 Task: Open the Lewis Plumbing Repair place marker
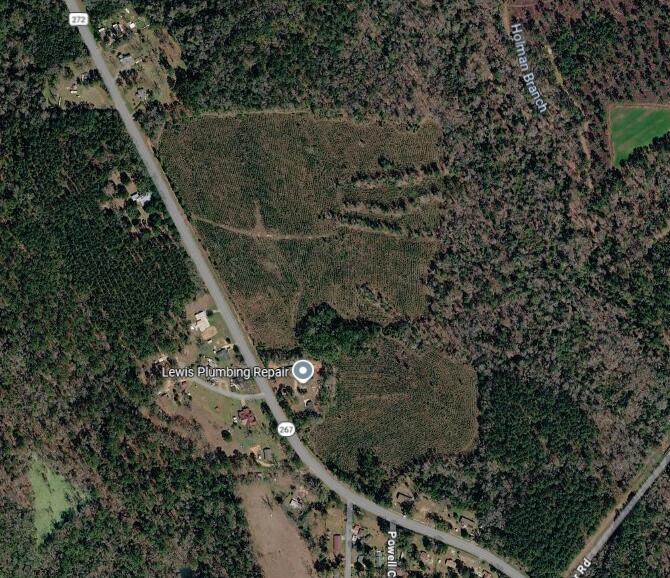(303, 371)
